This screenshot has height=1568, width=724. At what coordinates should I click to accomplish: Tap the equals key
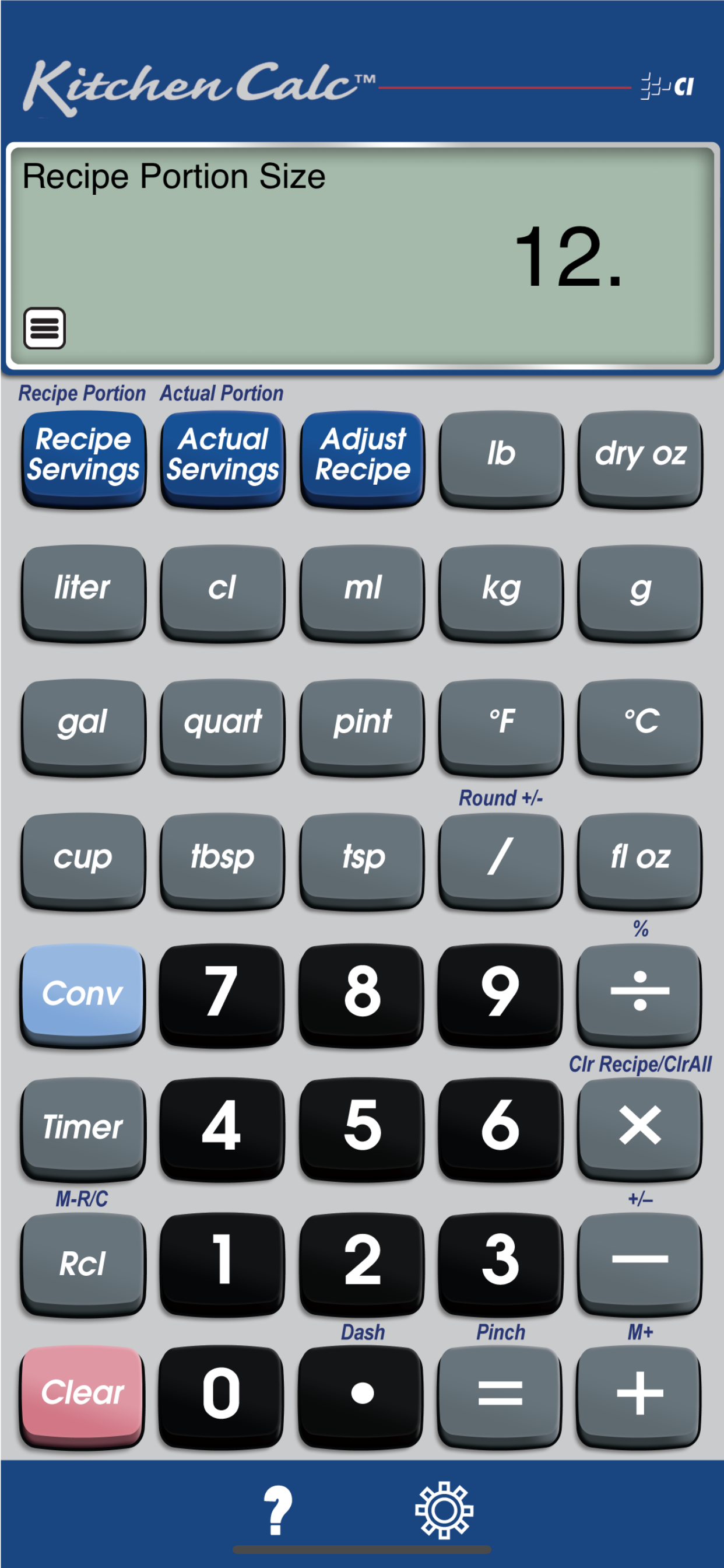point(501,1394)
